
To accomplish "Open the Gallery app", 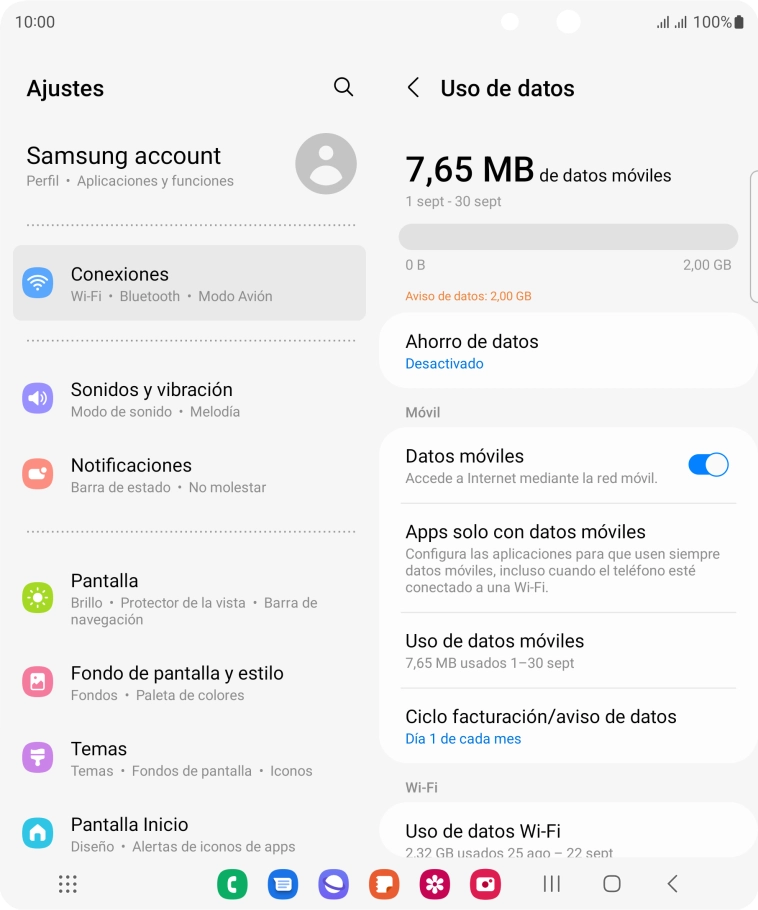I will (434, 884).
